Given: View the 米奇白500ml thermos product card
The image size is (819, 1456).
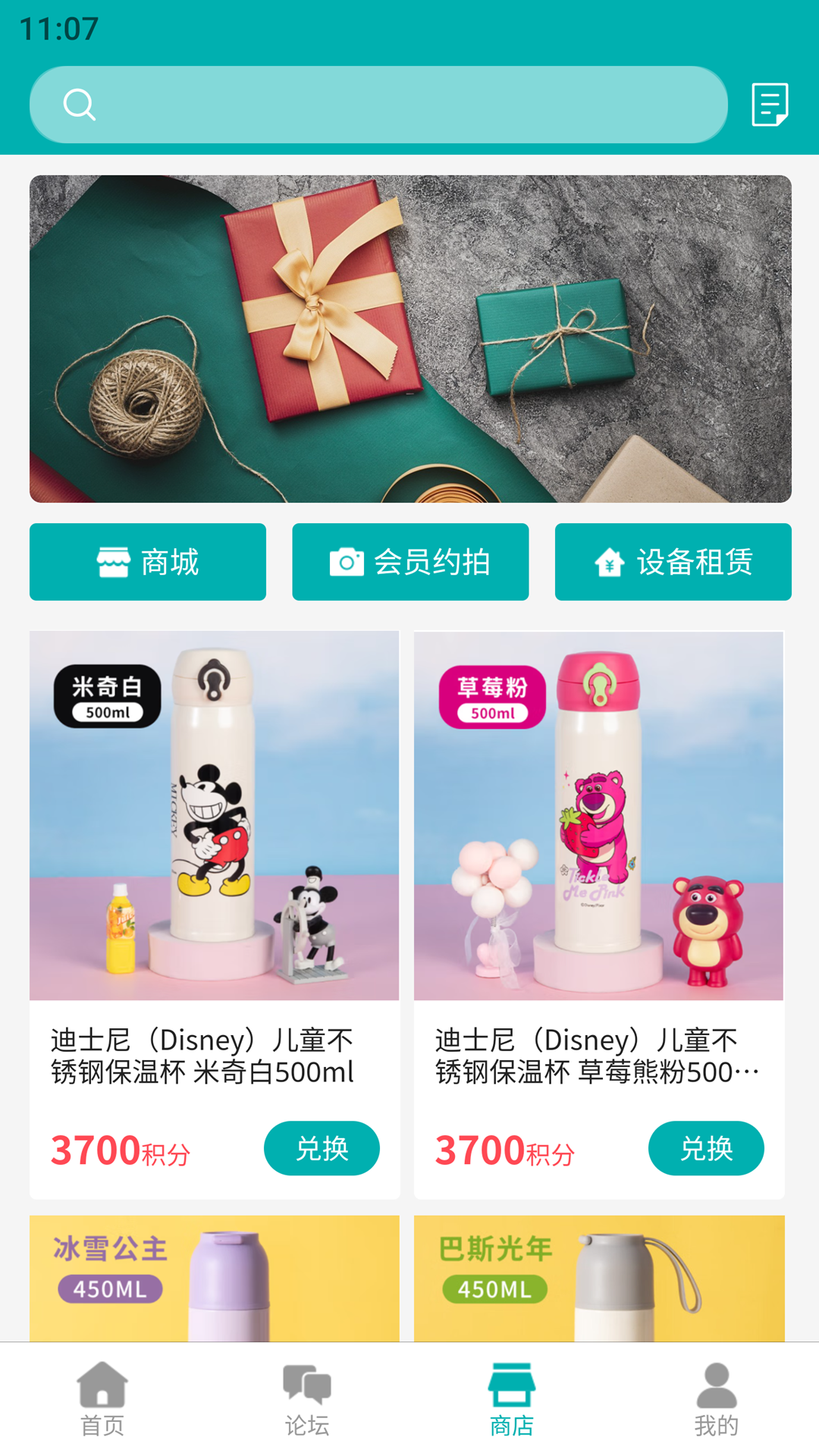Looking at the screenshot, I should (x=214, y=816).
